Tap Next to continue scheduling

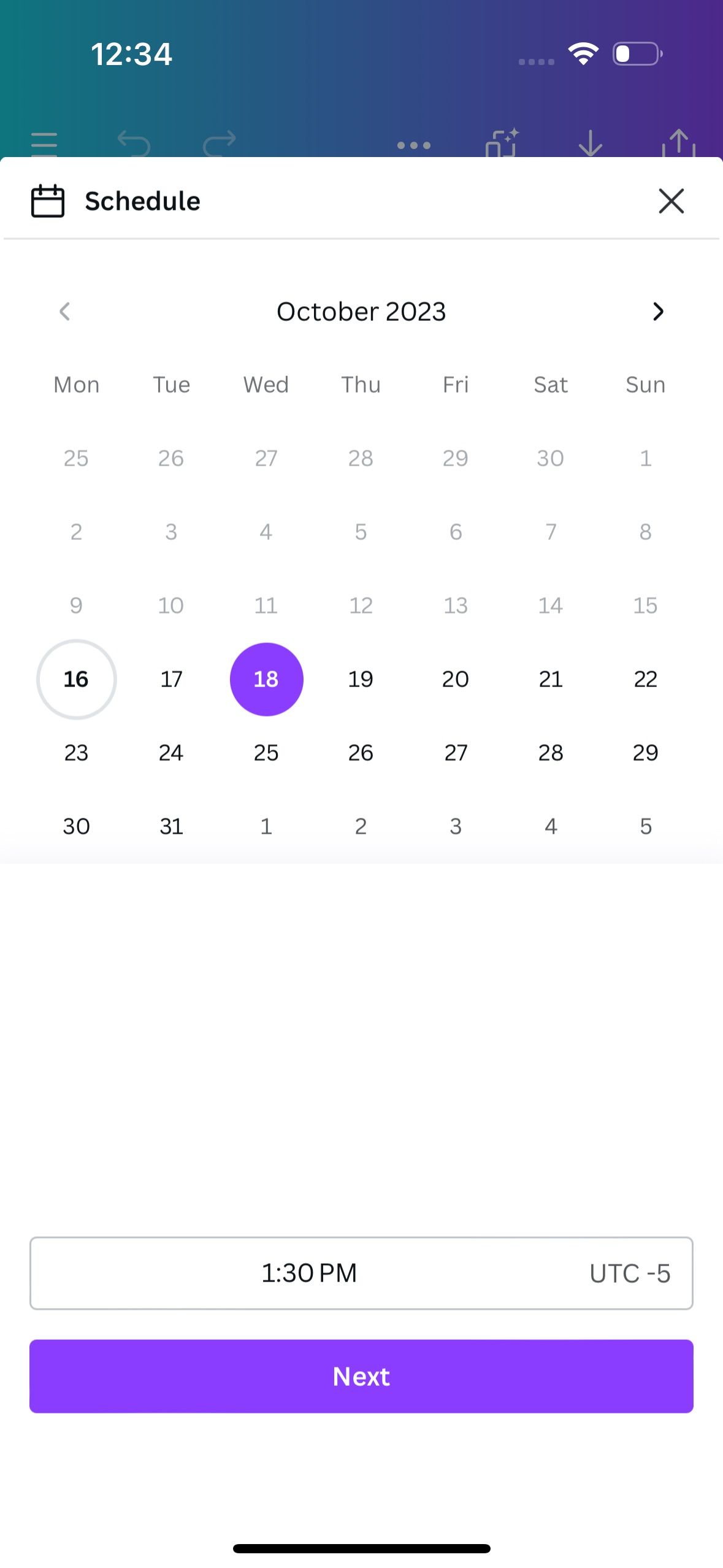(x=361, y=1376)
